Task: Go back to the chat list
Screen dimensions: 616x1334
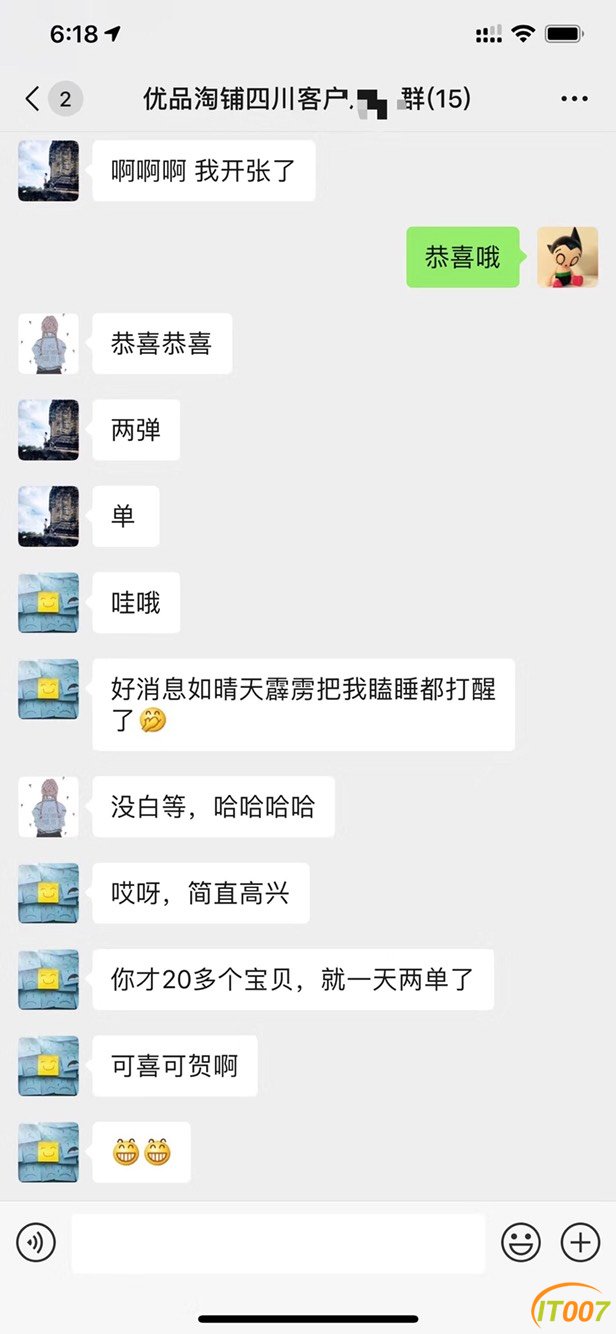Action: click(x=34, y=98)
